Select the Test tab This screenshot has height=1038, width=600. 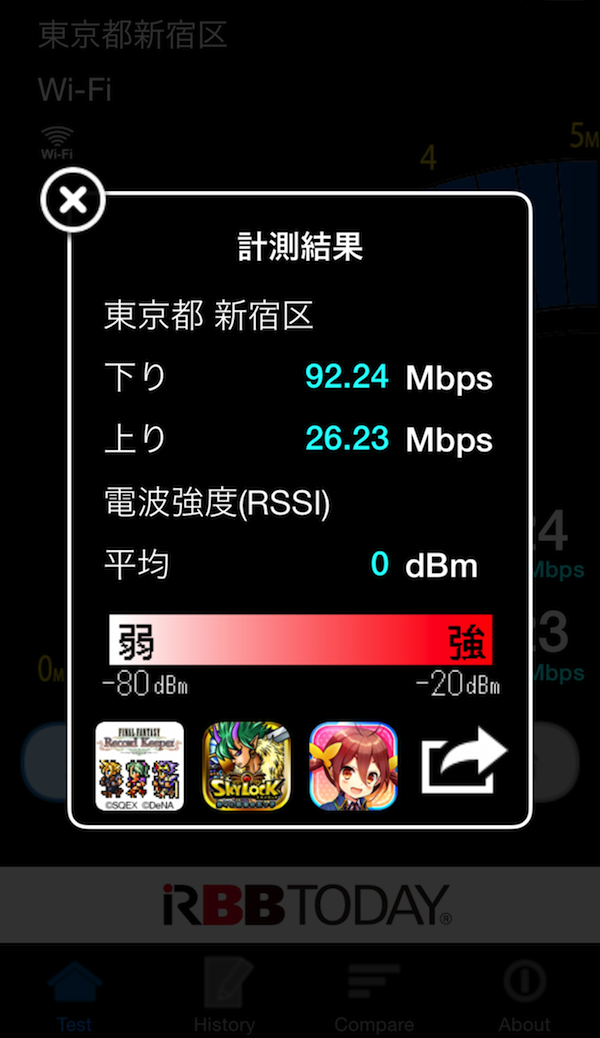[75, 994]
